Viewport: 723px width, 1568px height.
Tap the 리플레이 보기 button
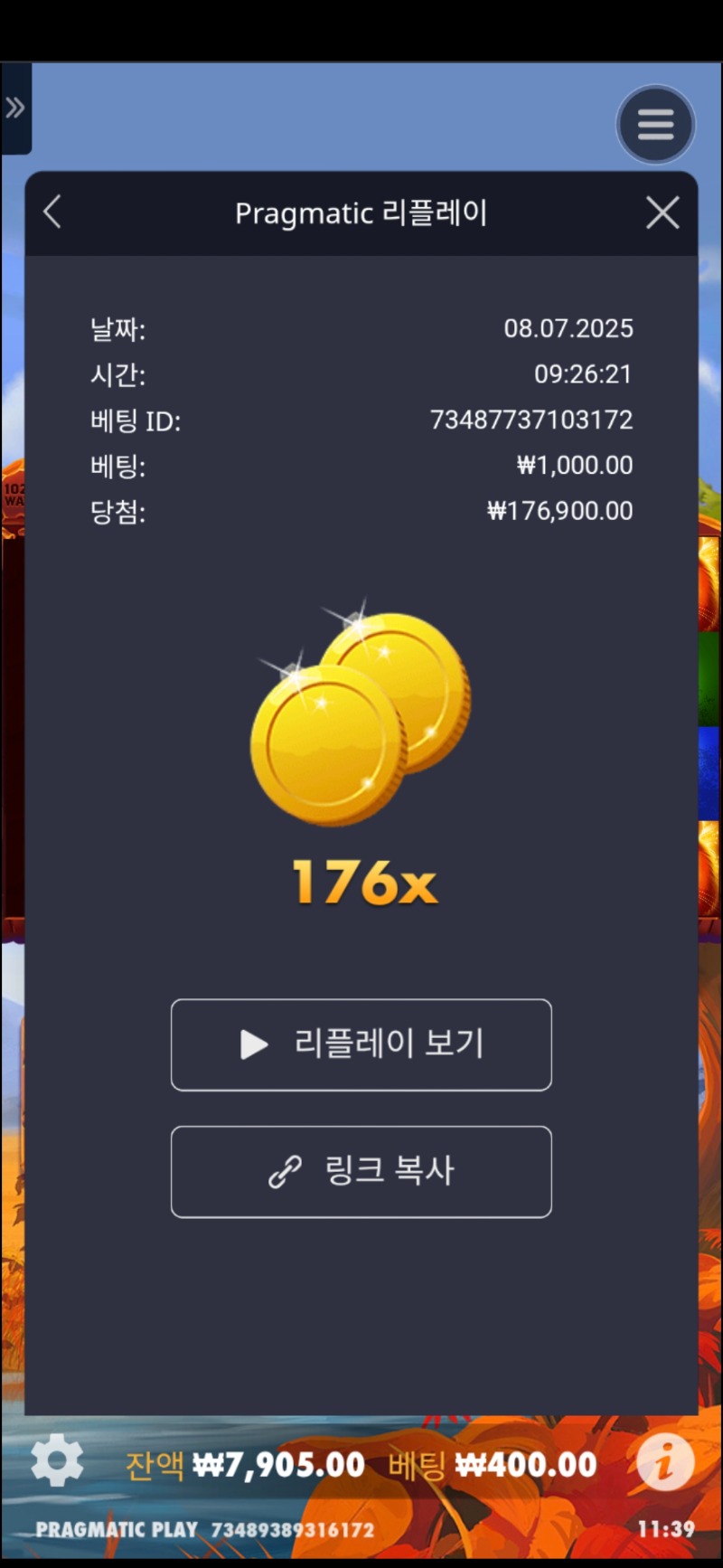[361, 1044]
